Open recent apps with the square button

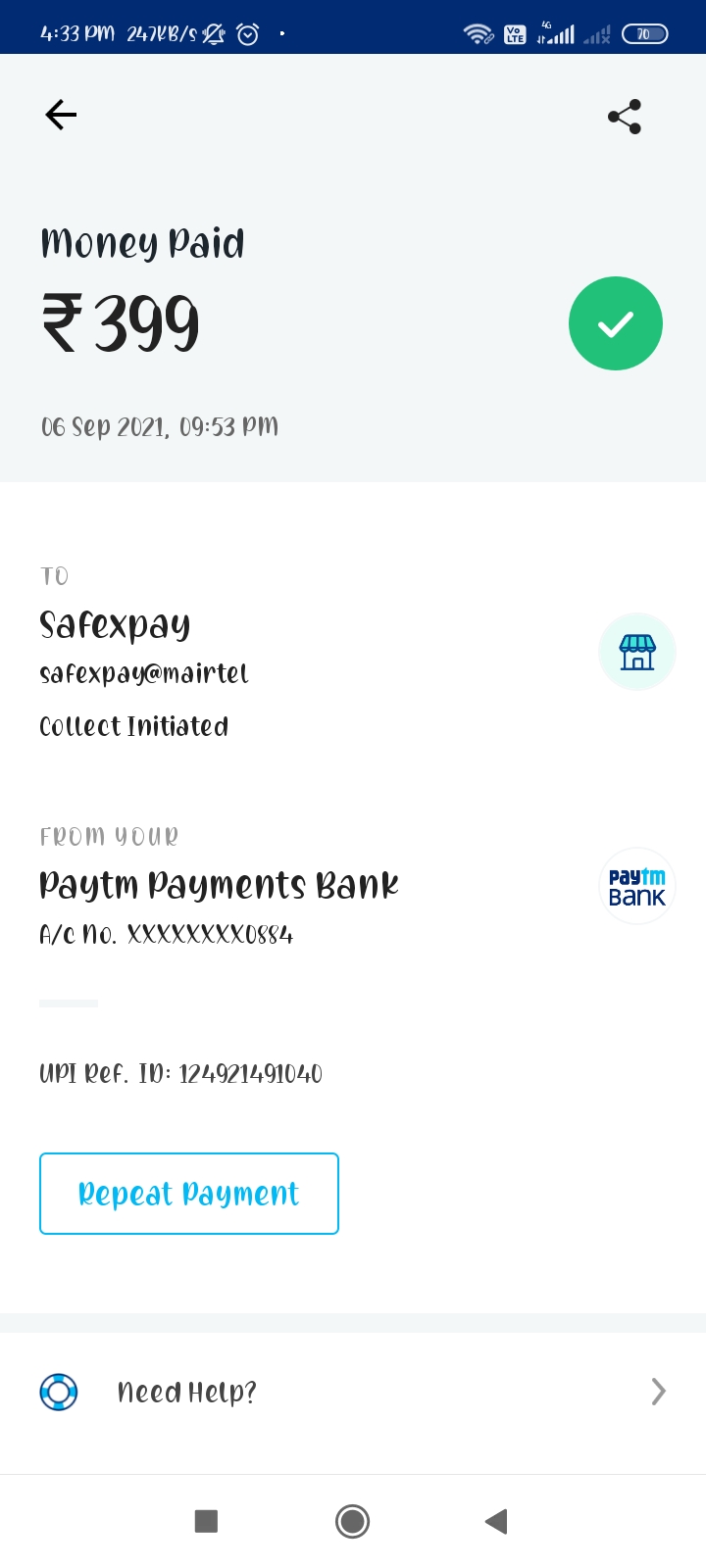point(206,1521)
